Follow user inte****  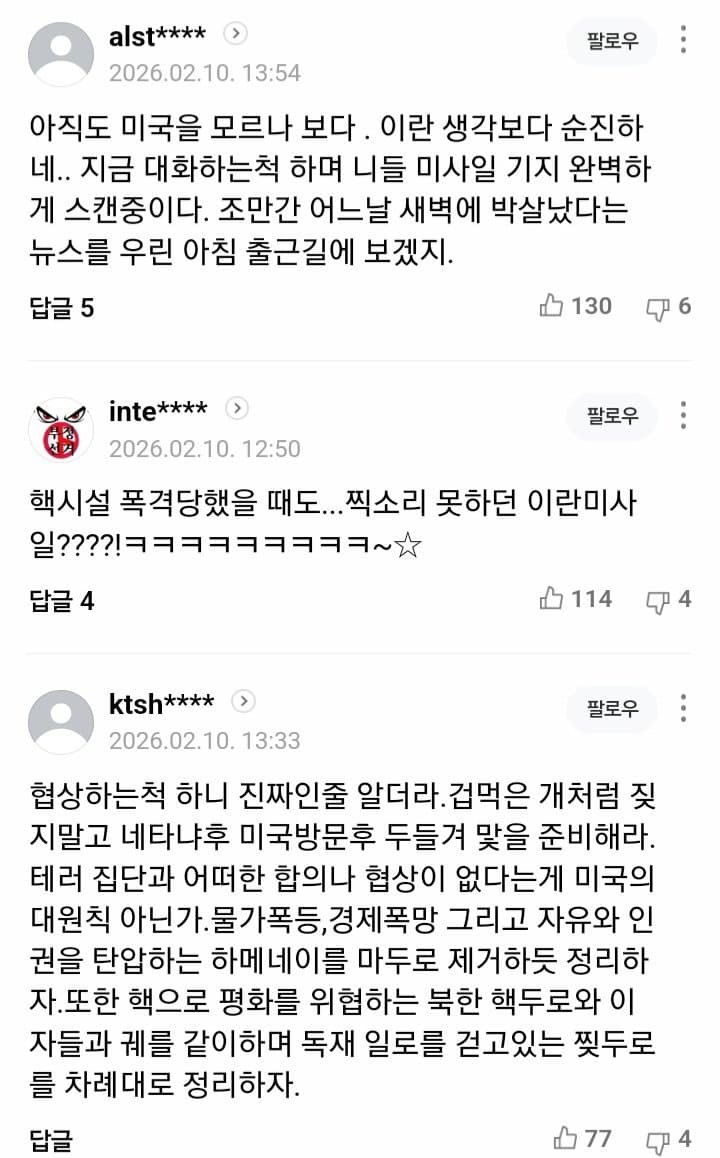[x=612, y=415]
